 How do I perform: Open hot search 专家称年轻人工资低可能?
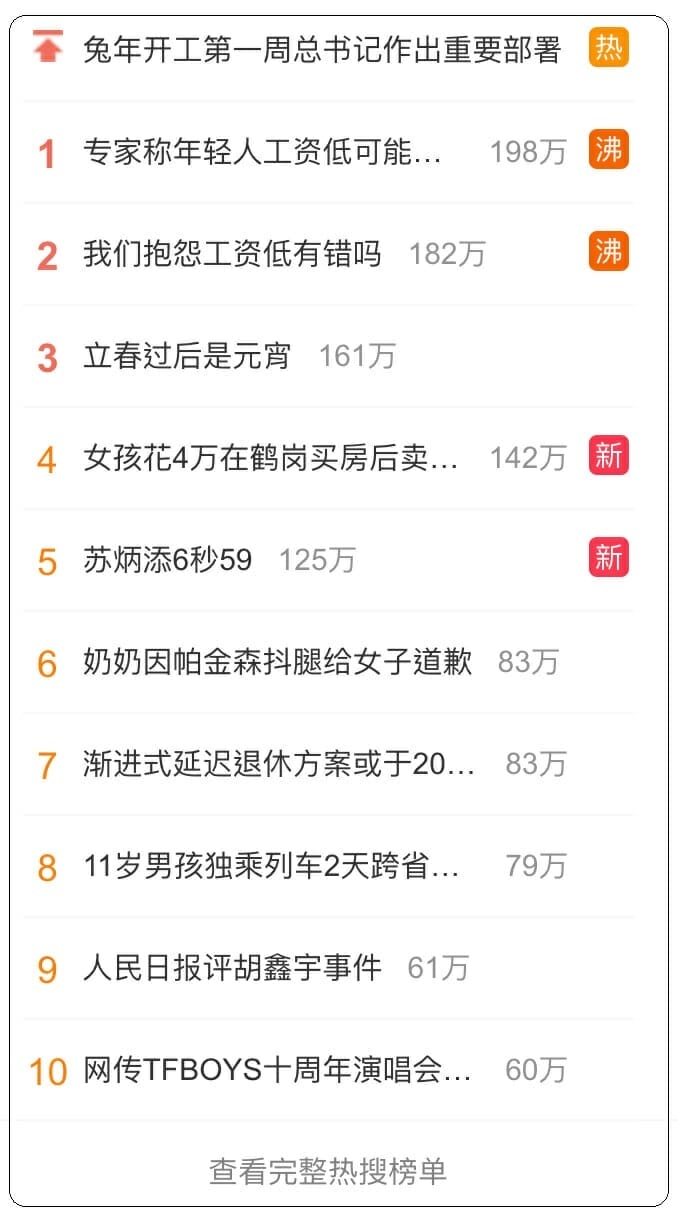pos(262,152)
